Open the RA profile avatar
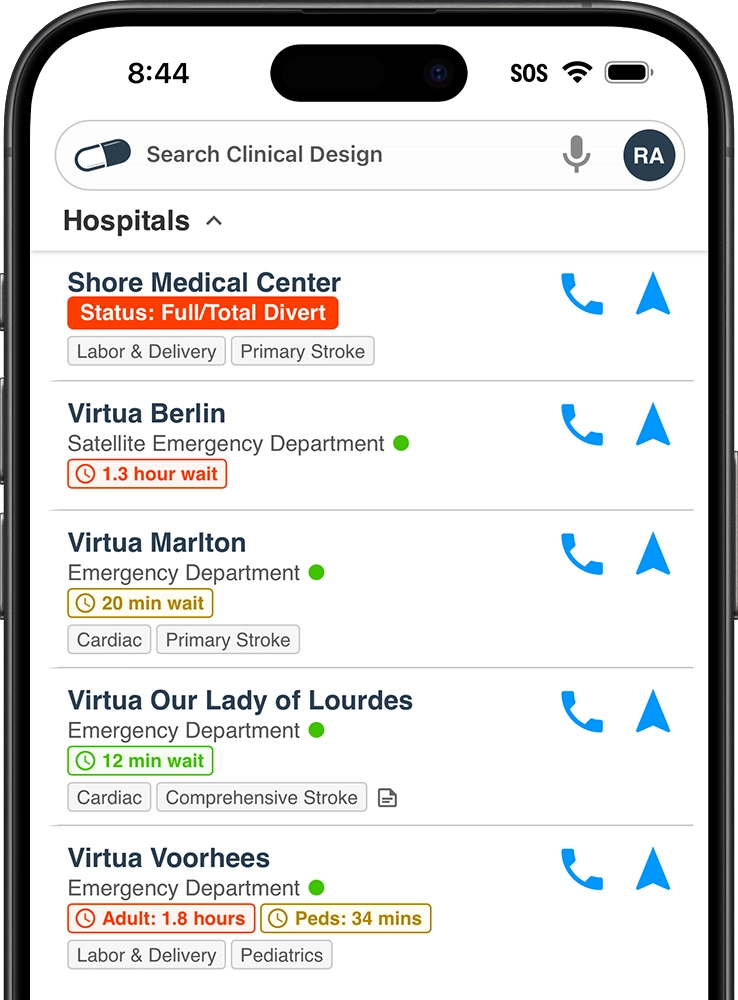Image resolution: width=738 pixels, height=1000 pixels. click(649, 156)
